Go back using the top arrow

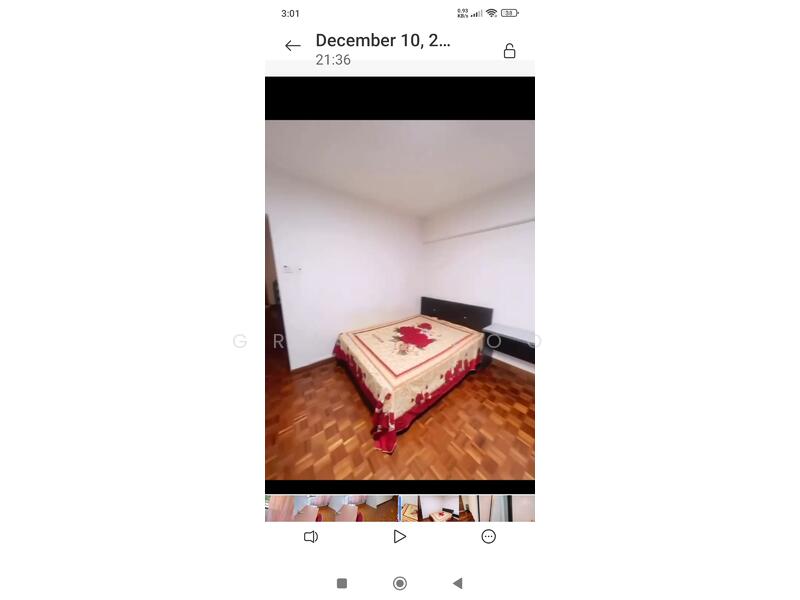click(292, 46)
